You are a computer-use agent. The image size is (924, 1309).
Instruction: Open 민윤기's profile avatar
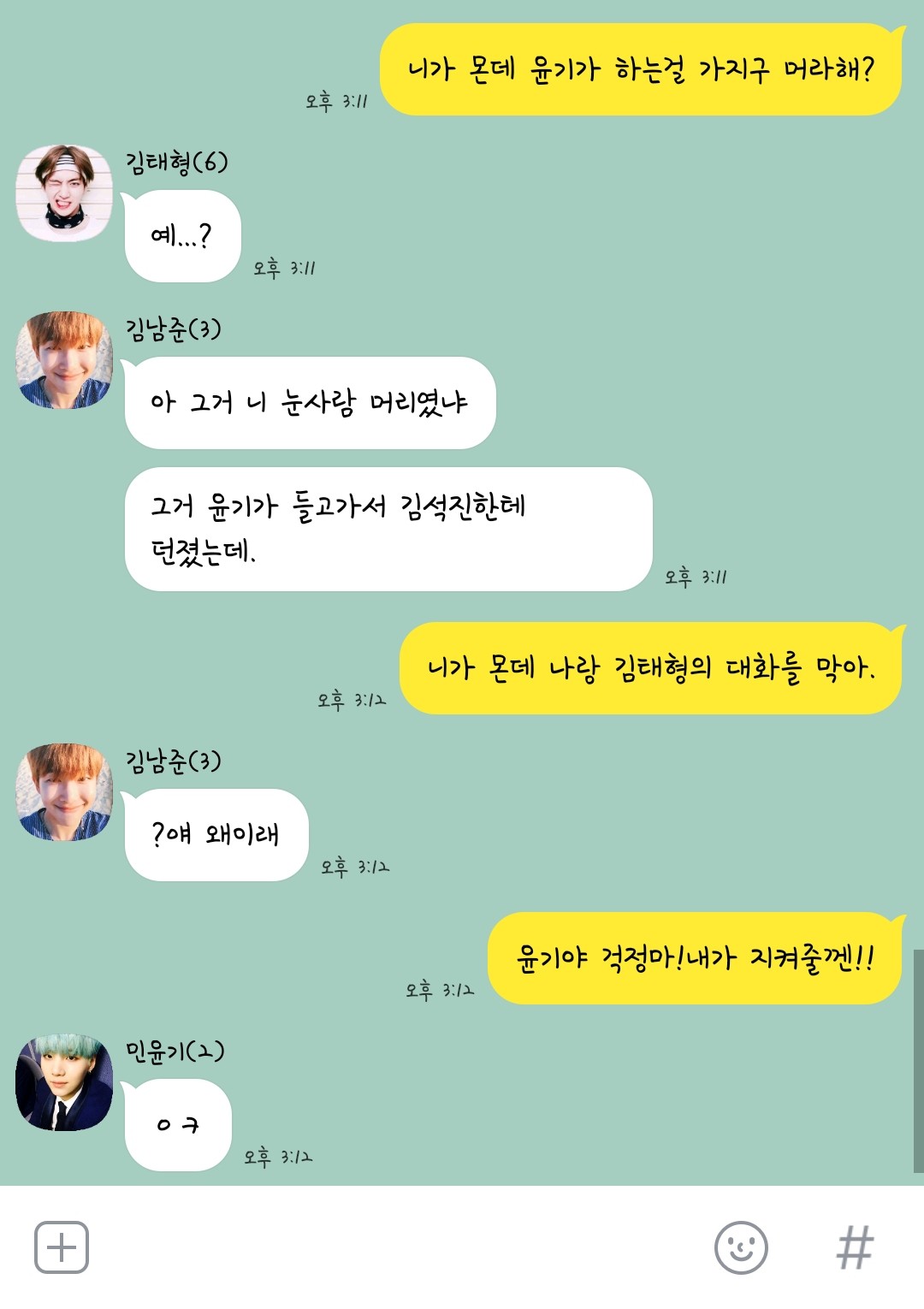(x=64, y=1082)
